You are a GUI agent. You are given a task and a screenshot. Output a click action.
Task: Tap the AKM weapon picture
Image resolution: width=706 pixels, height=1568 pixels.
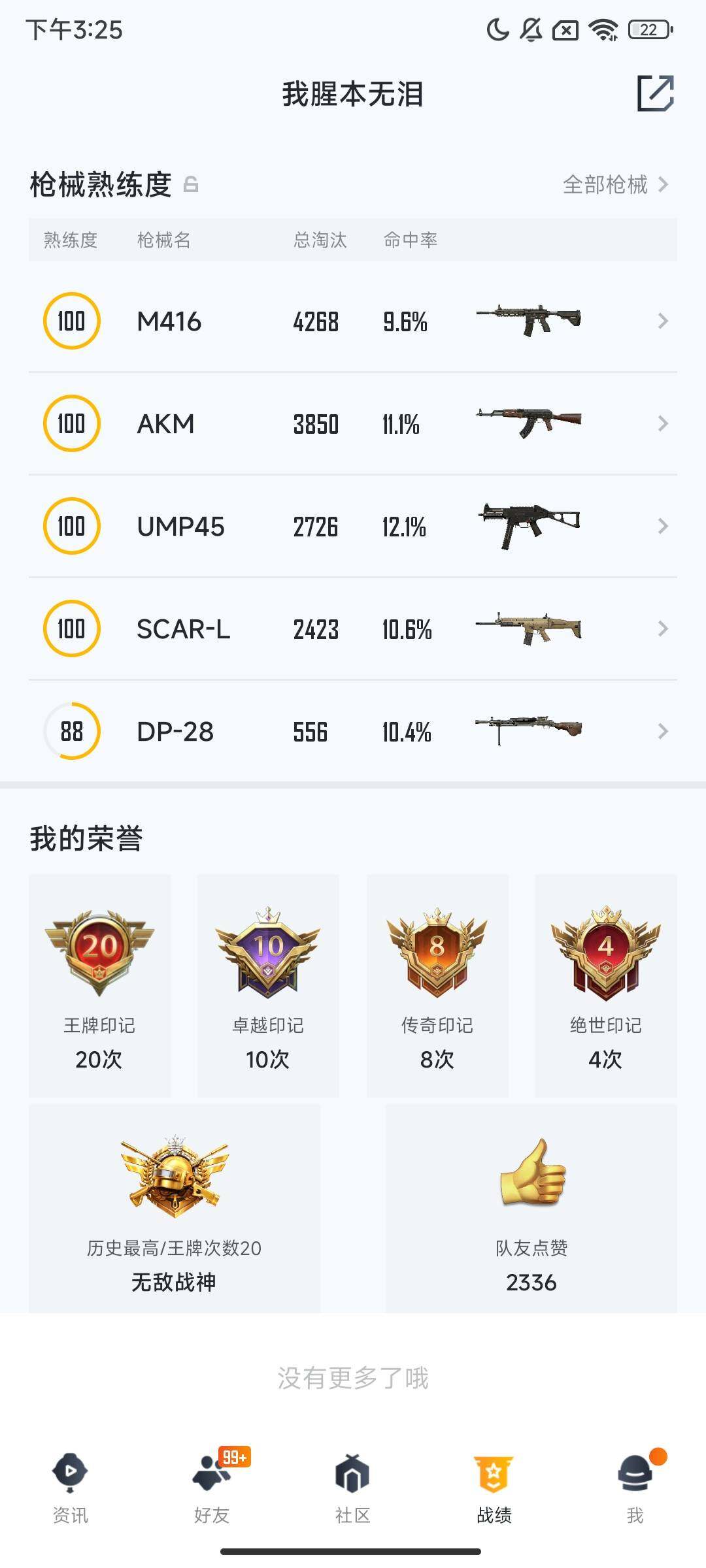click(531, 423)
